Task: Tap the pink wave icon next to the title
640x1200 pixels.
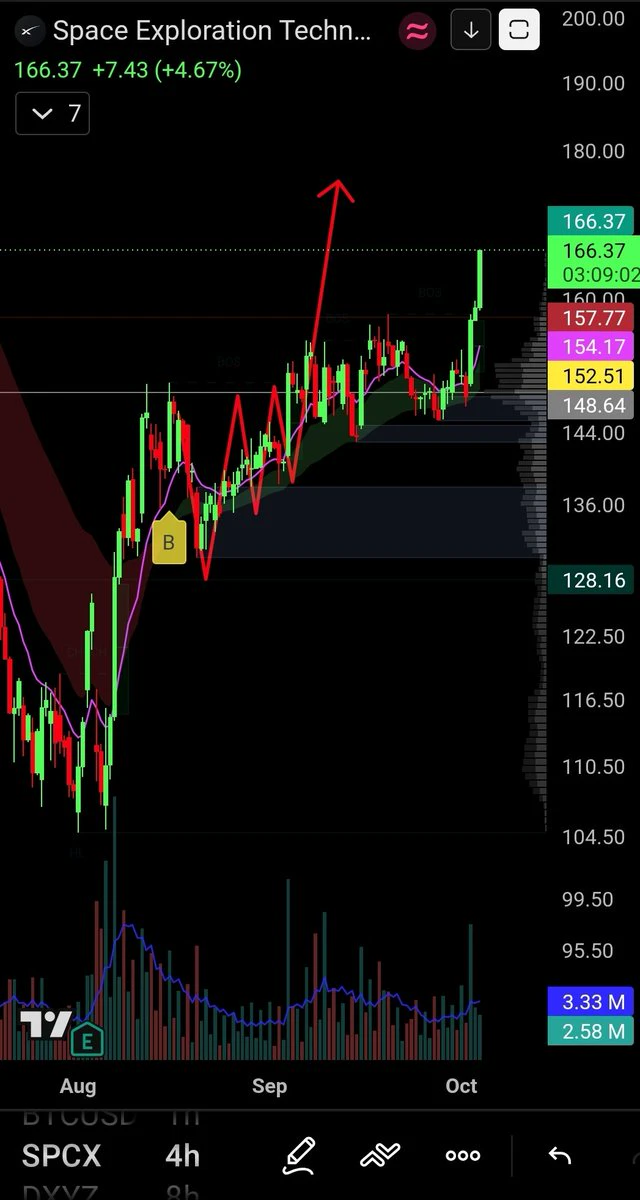Action: point(418,32)
